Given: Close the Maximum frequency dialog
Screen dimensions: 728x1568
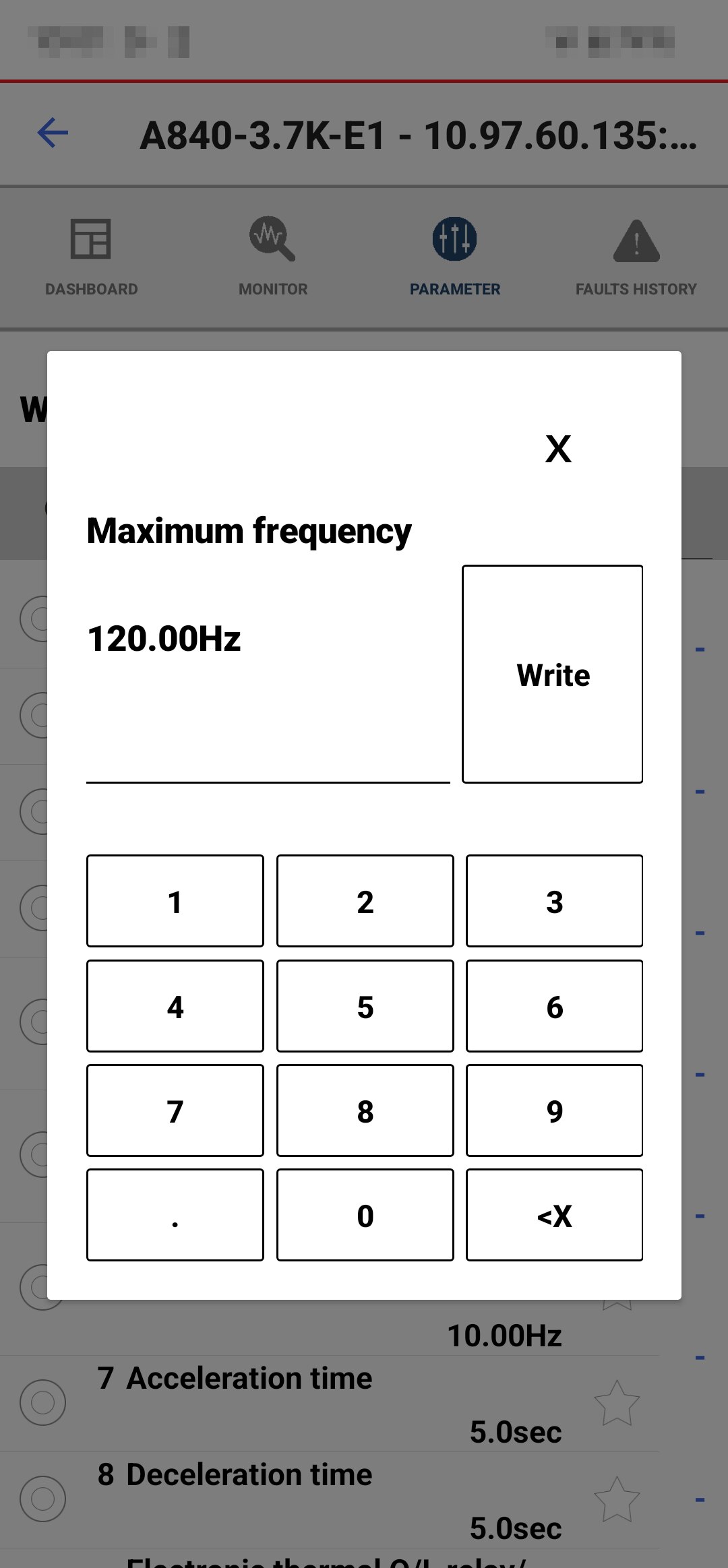Looking at the screenshot, I should (x=558, y=449).
